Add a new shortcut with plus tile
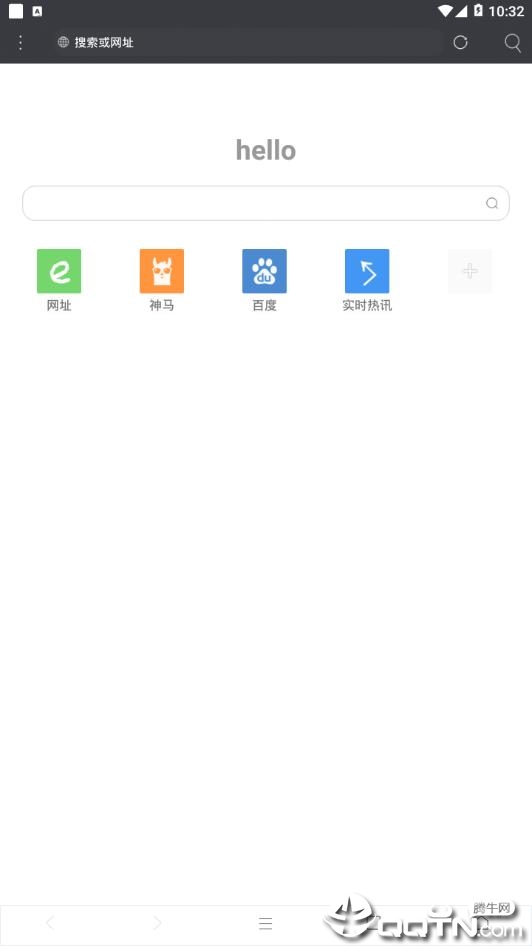Screen dimensions: 532x946 click(470, 271)
